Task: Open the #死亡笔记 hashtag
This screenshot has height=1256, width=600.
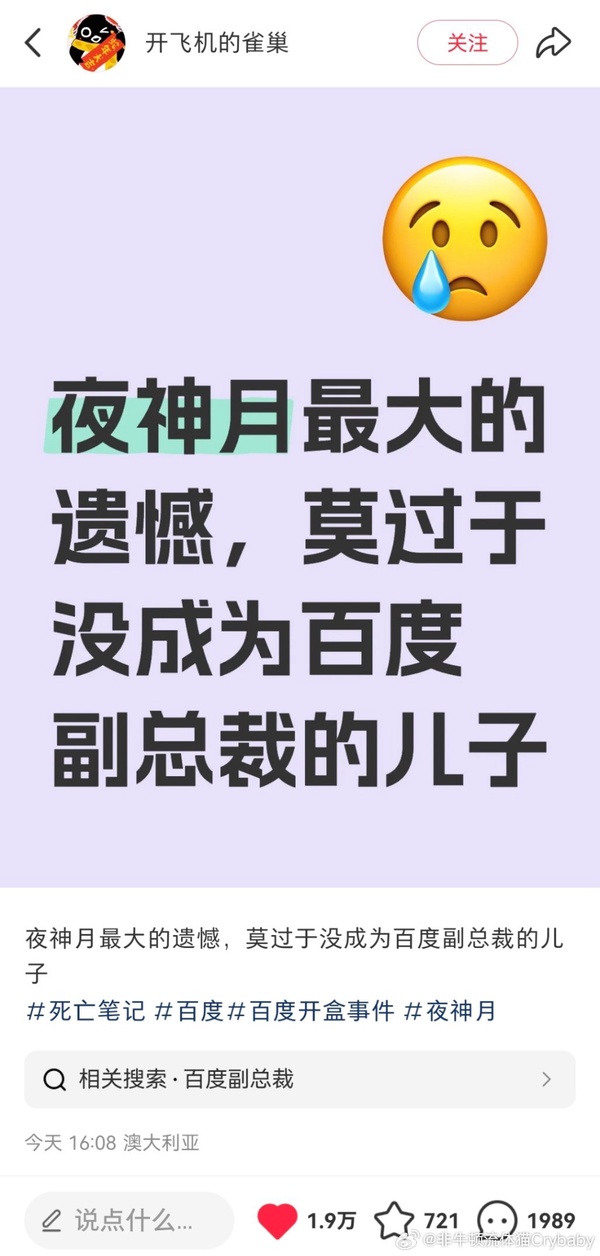Action: click(87, 1011)
